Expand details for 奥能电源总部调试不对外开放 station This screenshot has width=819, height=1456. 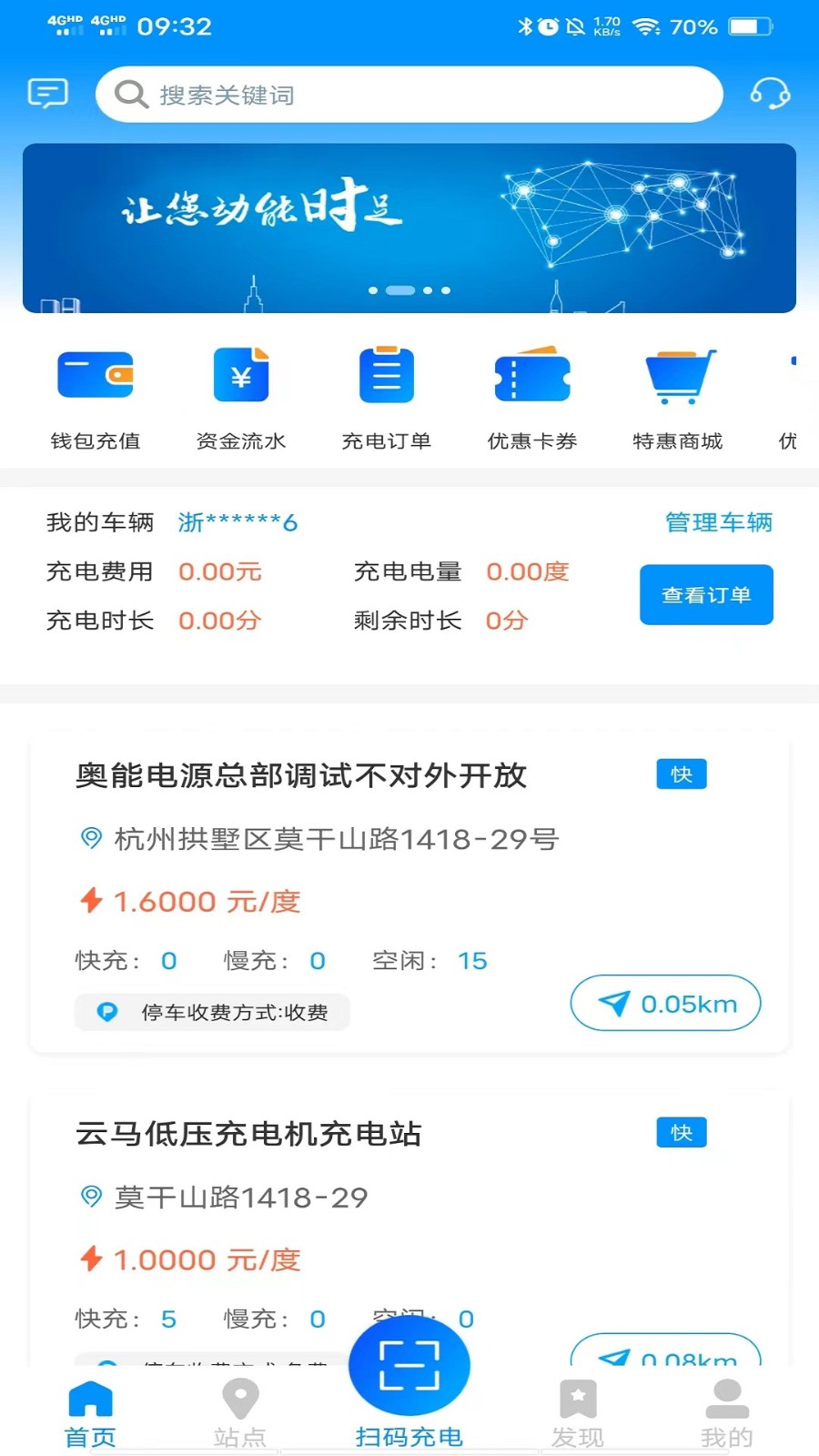pos(305,775)
